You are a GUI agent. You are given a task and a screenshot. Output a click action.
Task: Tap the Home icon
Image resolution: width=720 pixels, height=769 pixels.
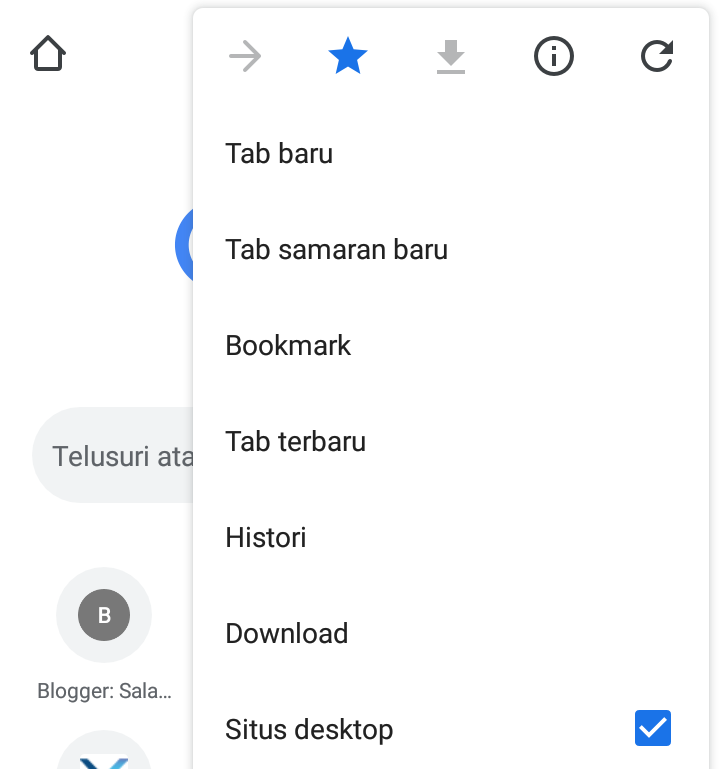pos(47,54)
